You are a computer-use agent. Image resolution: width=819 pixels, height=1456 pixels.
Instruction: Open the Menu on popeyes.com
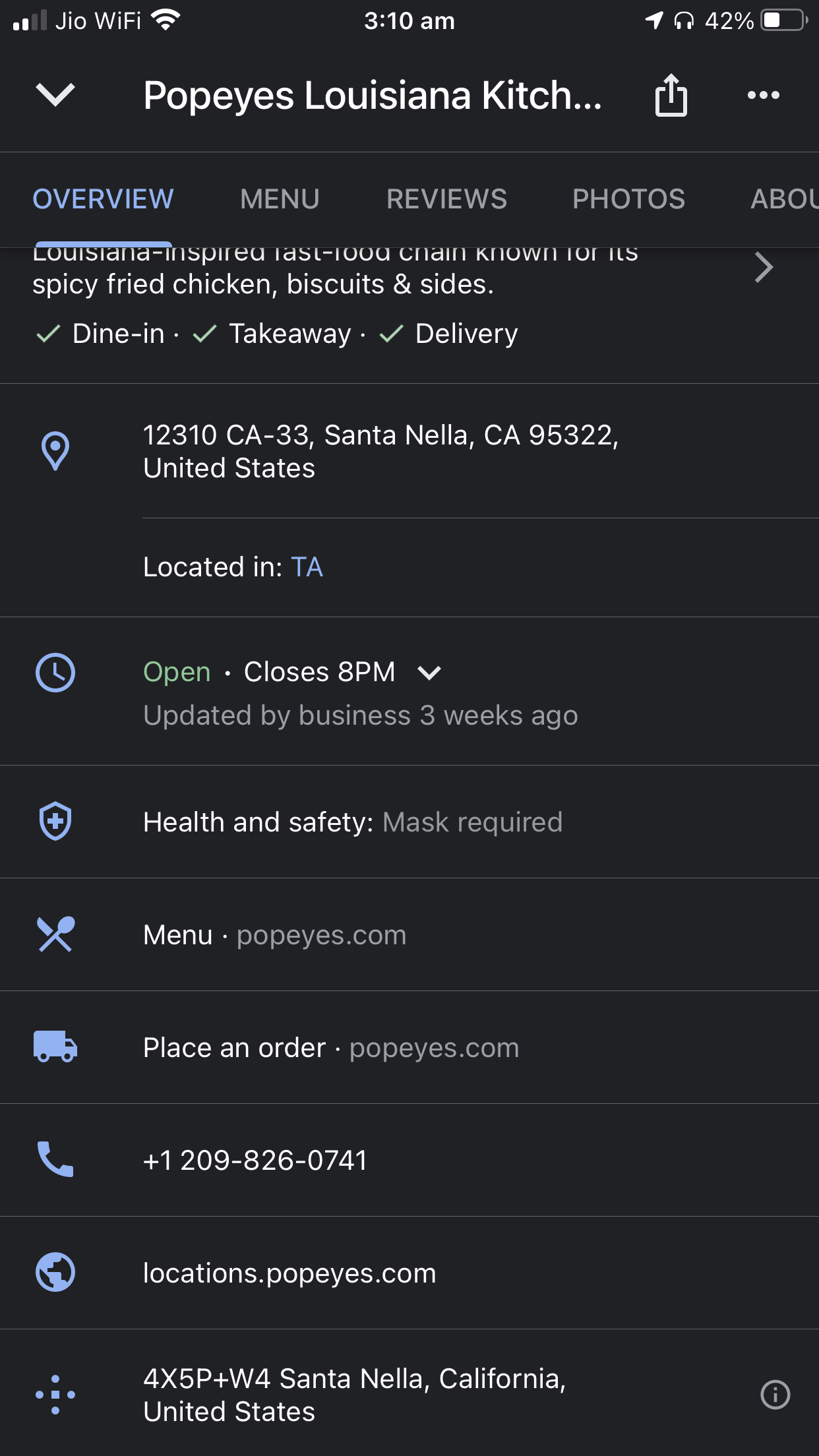275,935
